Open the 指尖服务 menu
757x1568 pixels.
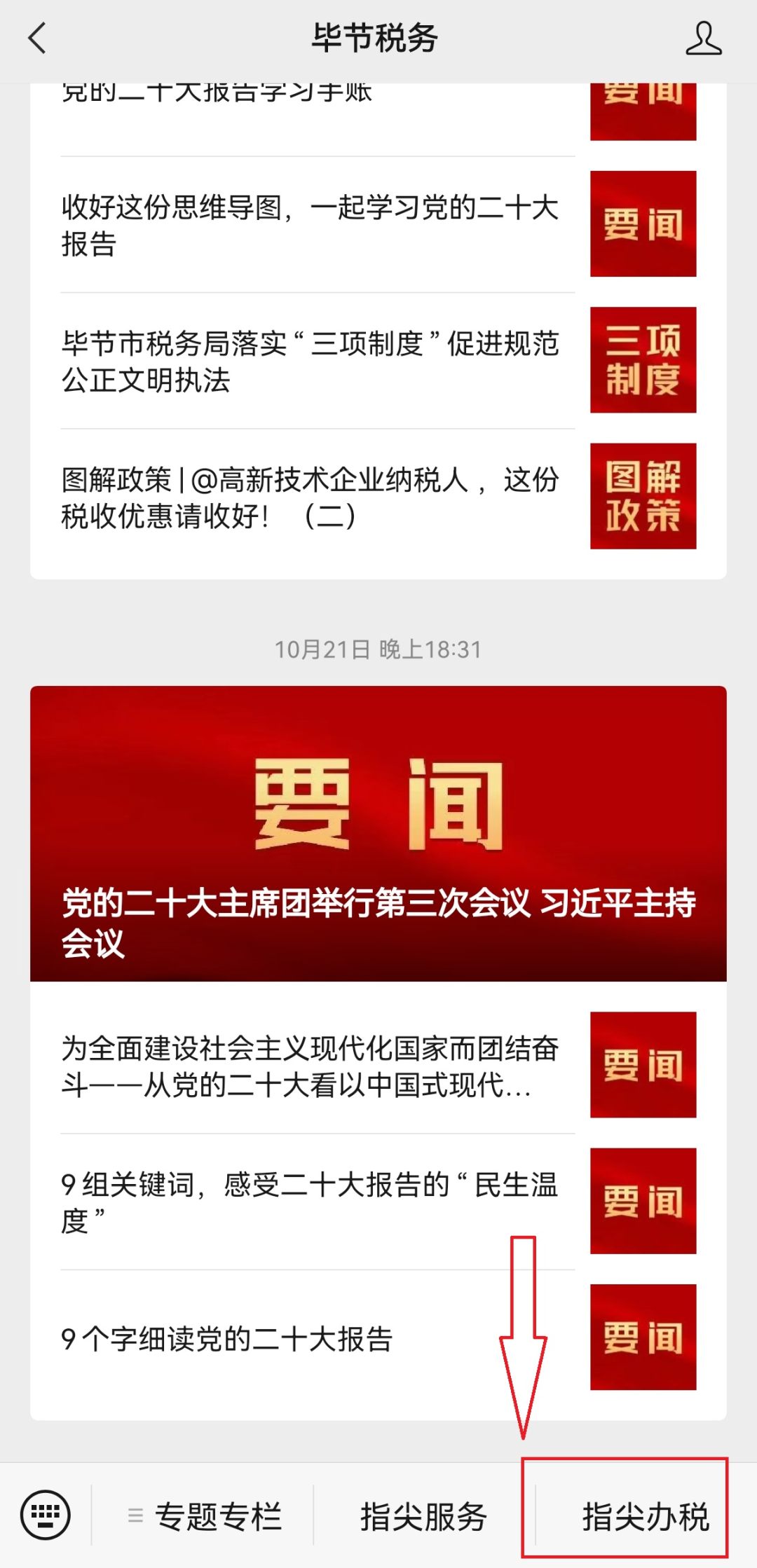pyautogui.click(x=423, y=1516)
